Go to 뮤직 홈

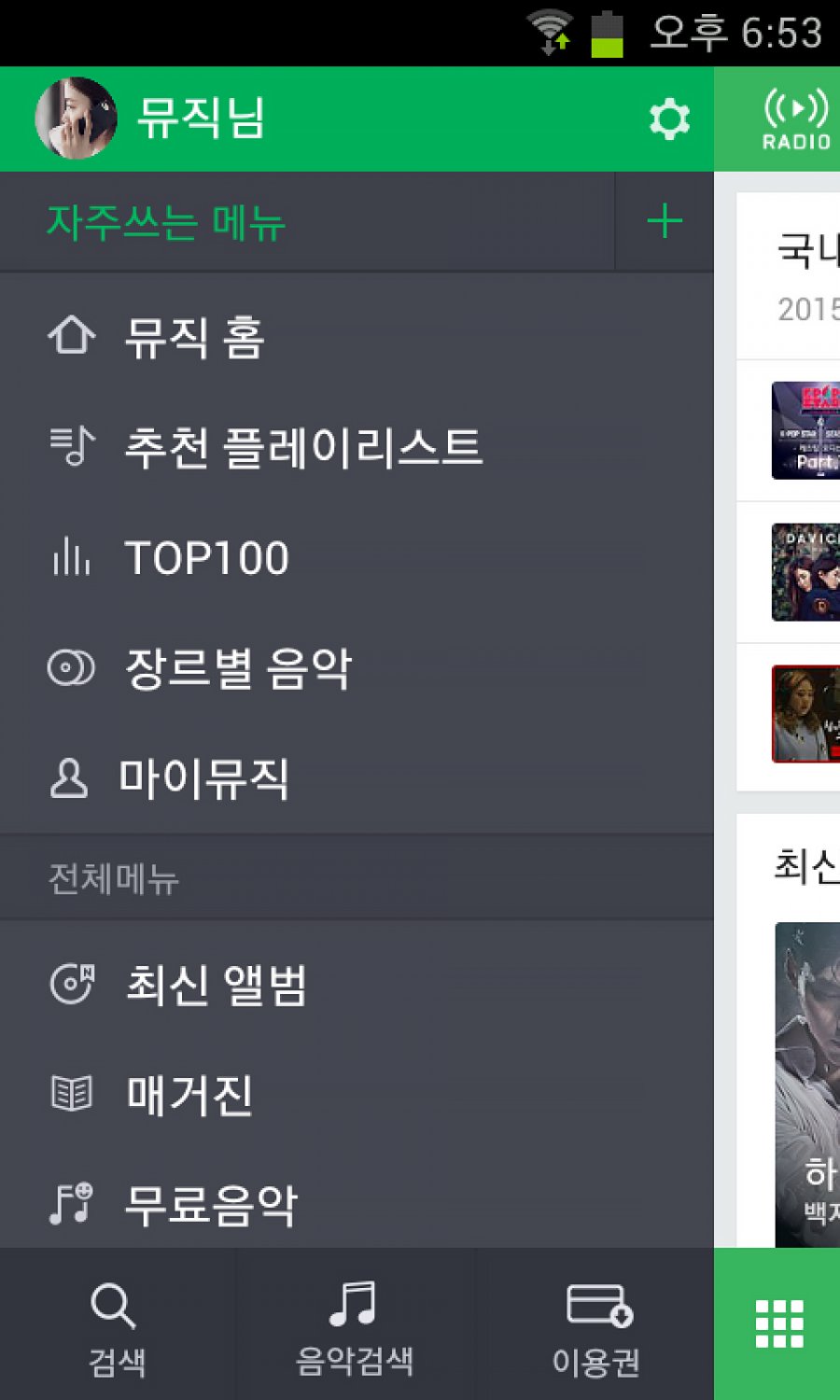point(194,337)
